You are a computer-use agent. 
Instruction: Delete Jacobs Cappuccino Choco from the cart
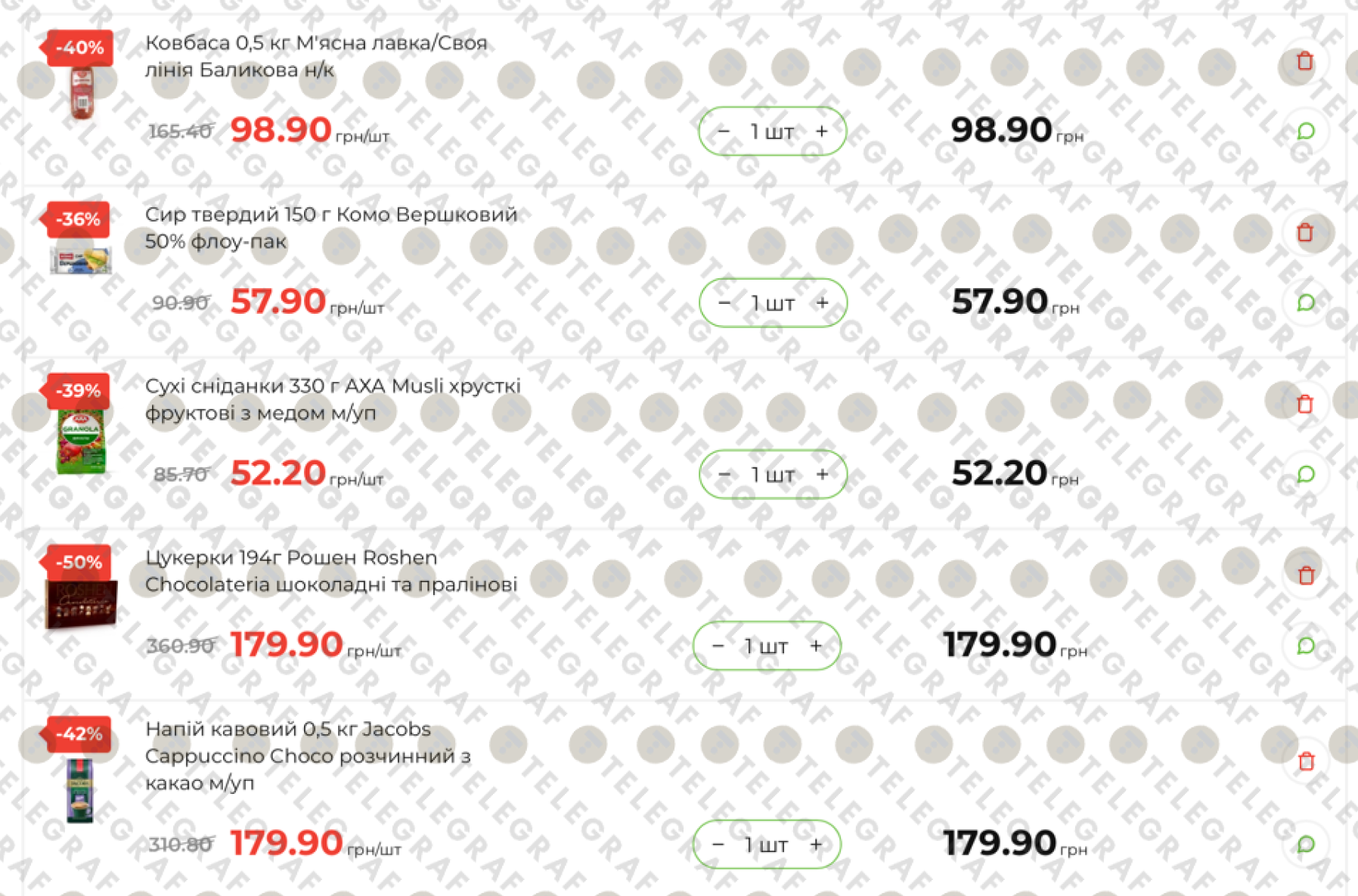(1305, 761)
